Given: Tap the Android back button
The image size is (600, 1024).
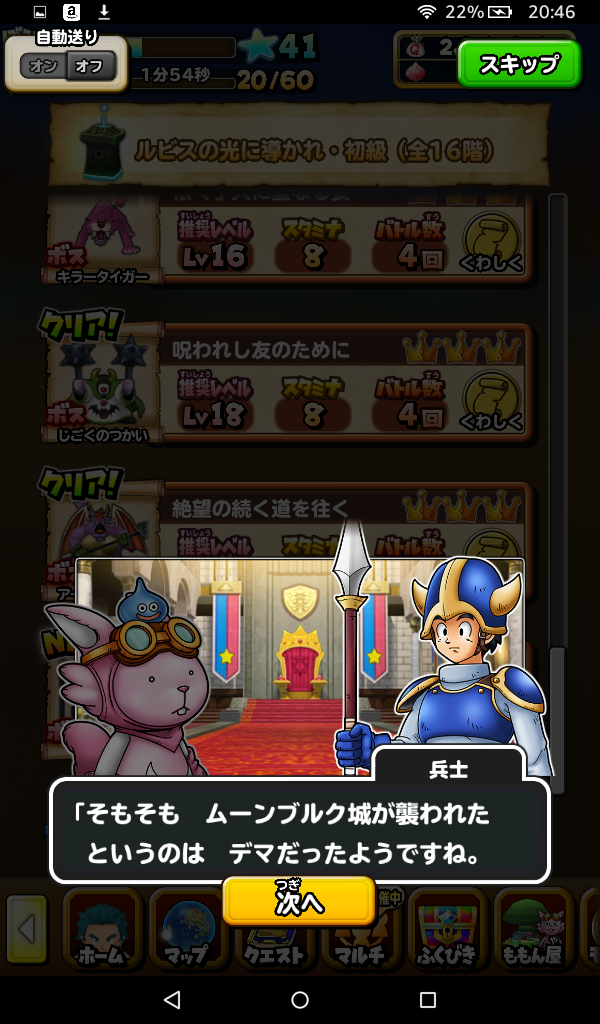Looking at the screenshot, I should [x=171, y=999].
